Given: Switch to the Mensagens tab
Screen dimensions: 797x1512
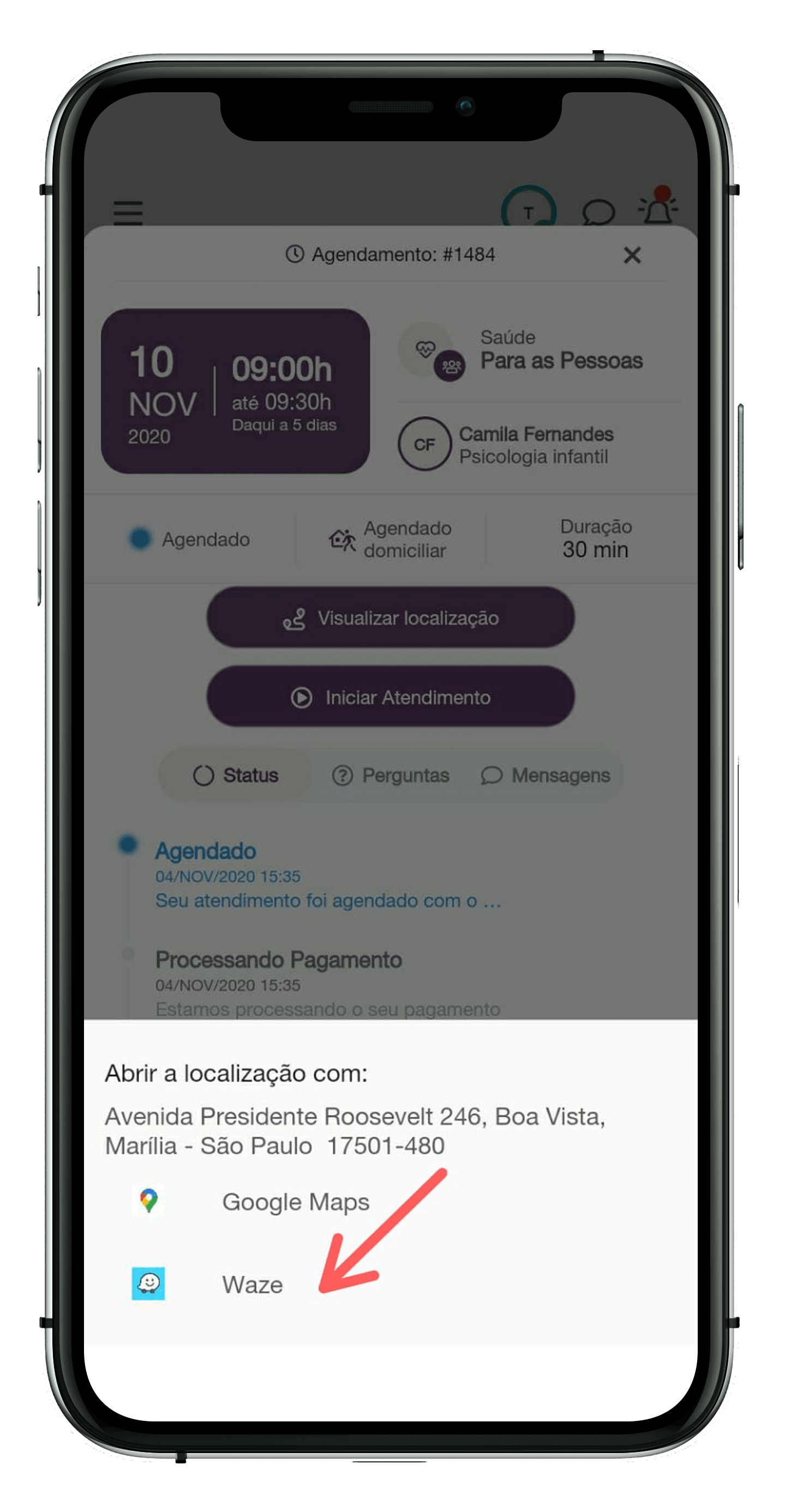Looking at the screenshot, I should [x=546, y=775].
